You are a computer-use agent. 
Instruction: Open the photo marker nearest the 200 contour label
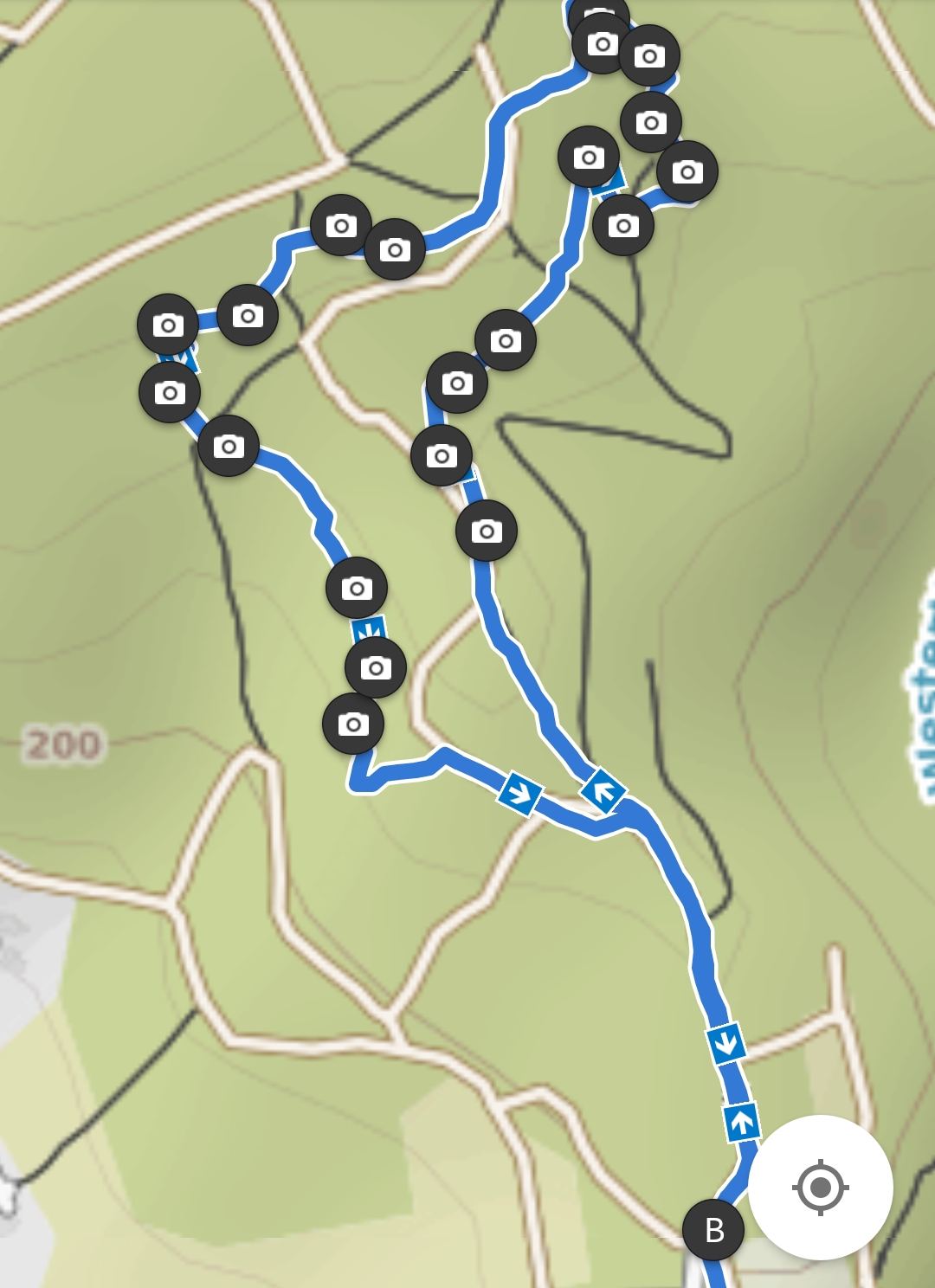(x=353, y=724)
